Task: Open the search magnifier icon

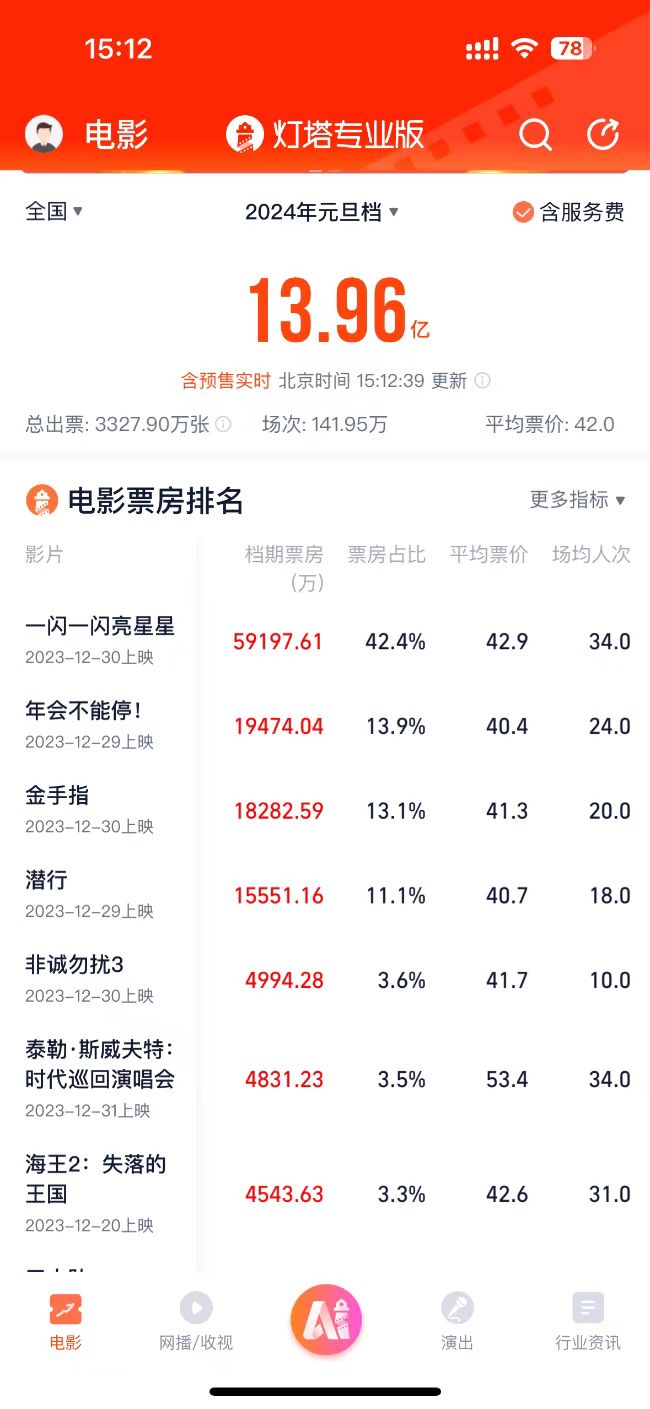Action: coord(535,135)
